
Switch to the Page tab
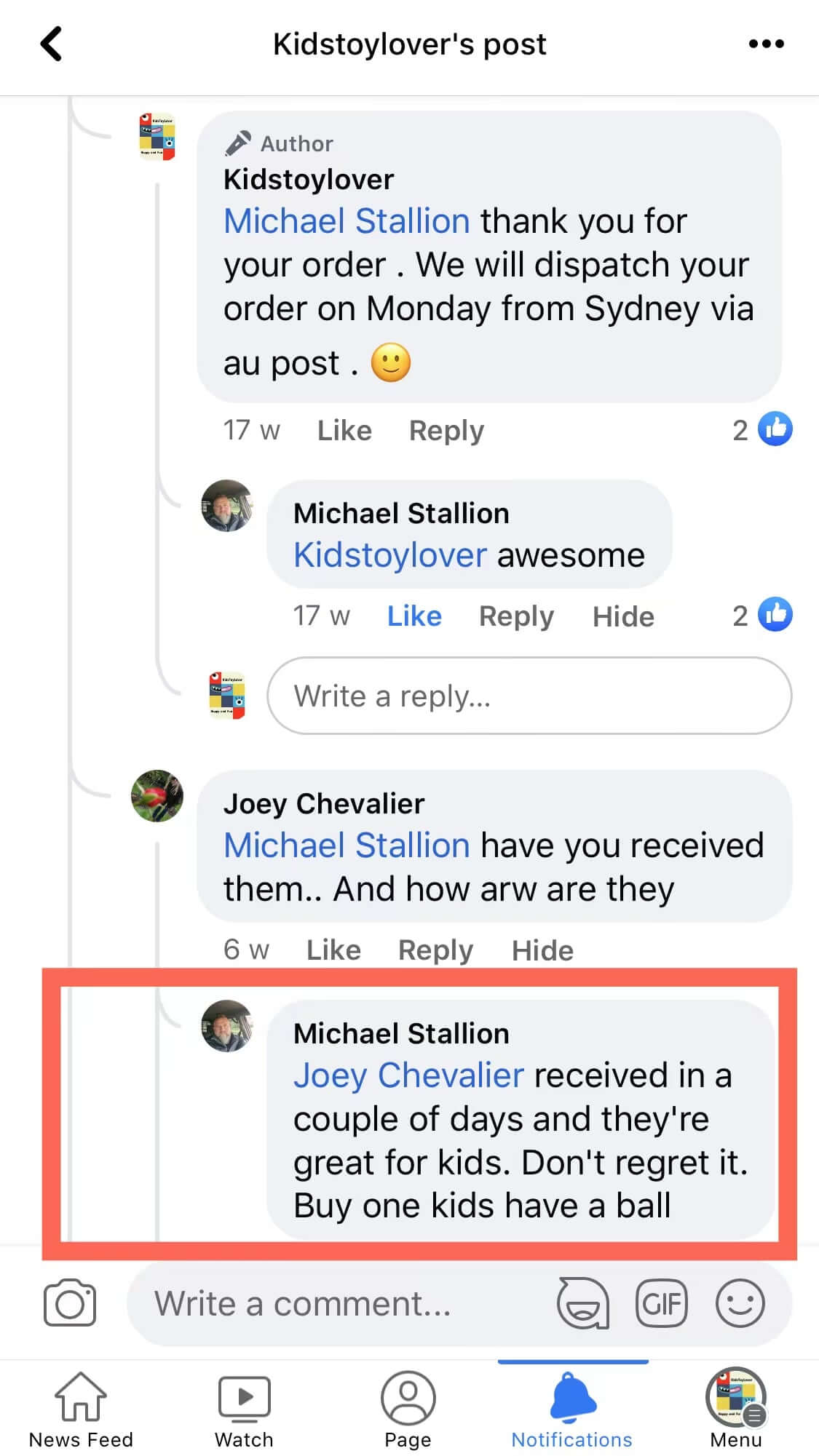point(408,1409)
